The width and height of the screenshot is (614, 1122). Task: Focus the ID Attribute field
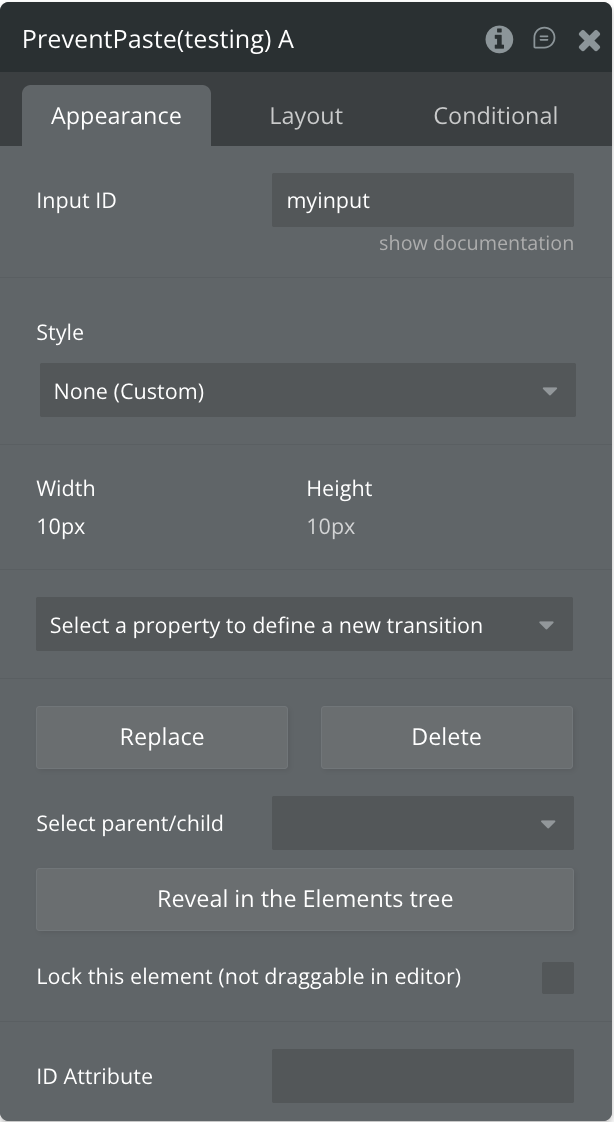click(422, 1076)
